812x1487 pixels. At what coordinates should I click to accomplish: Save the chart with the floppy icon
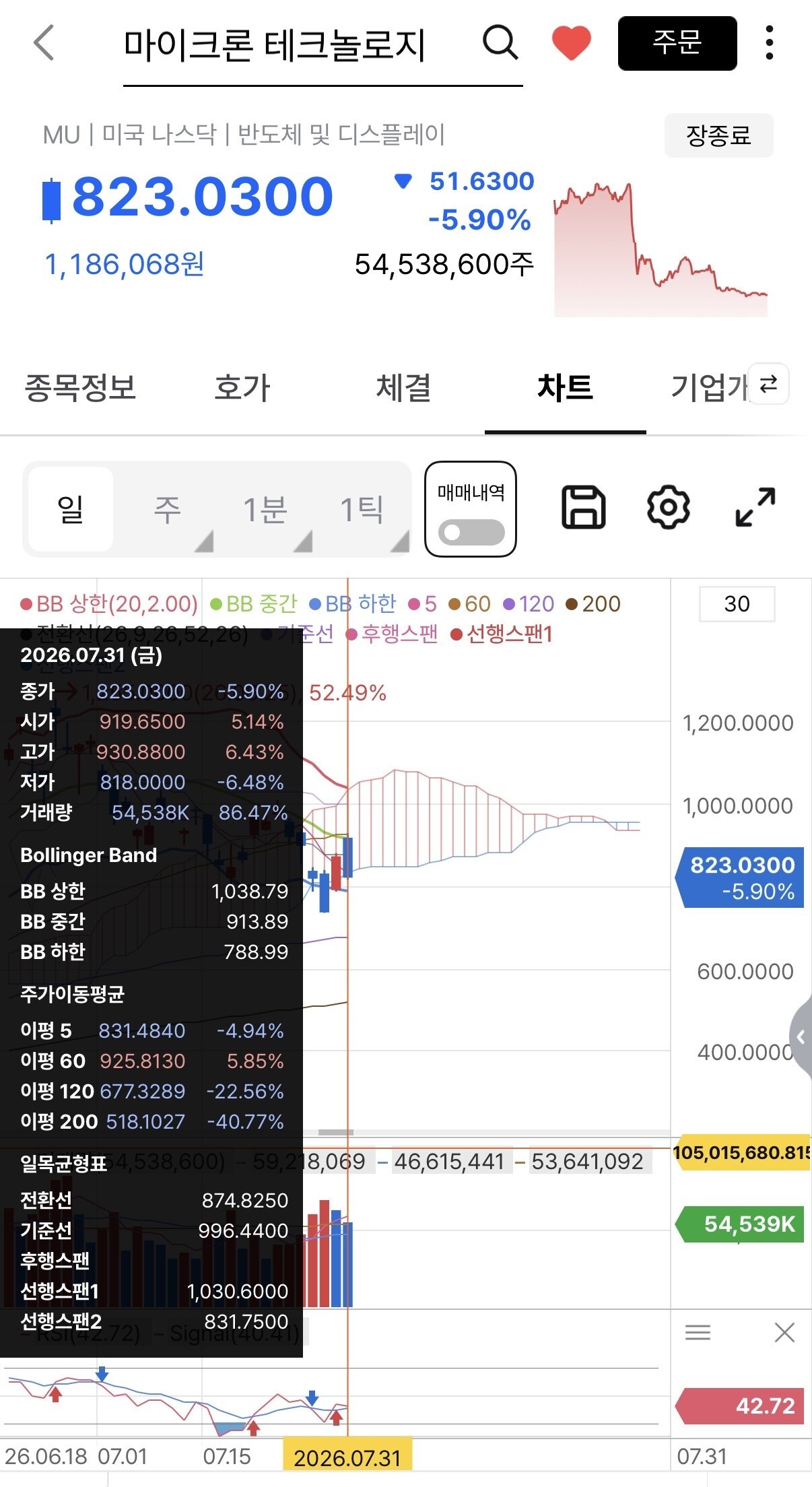(583, 507)
